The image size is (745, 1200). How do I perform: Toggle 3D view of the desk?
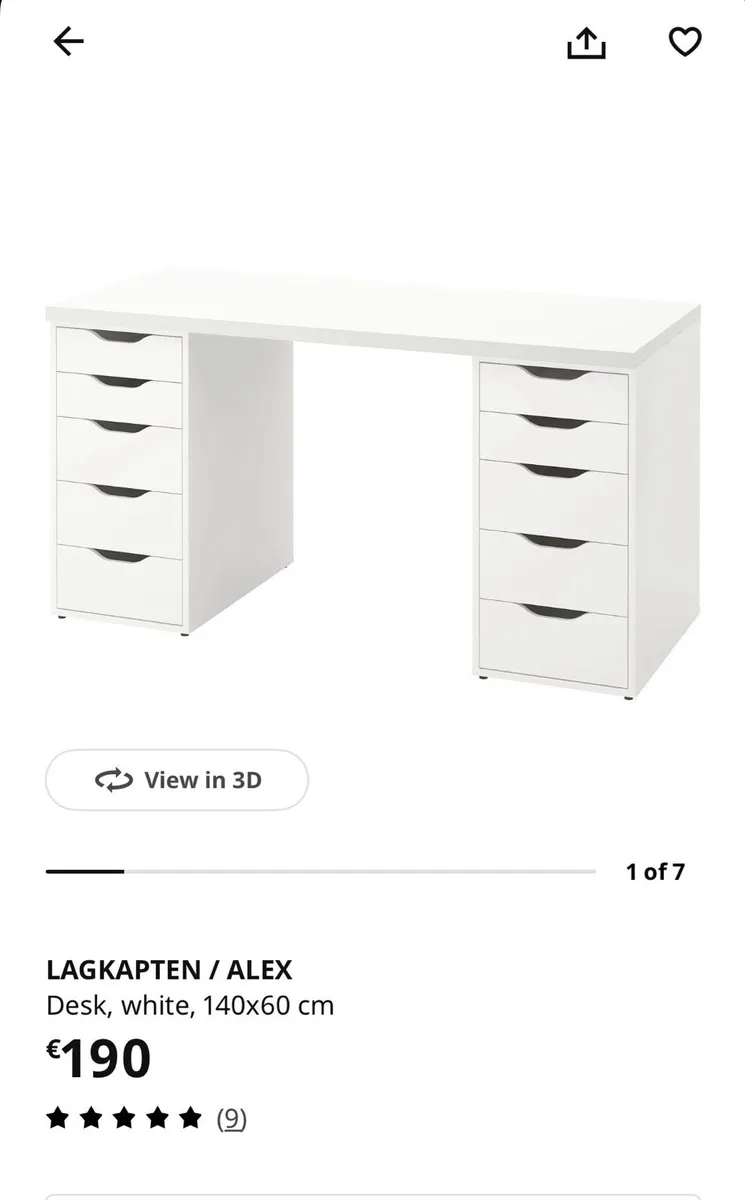(x=176, y=780)
